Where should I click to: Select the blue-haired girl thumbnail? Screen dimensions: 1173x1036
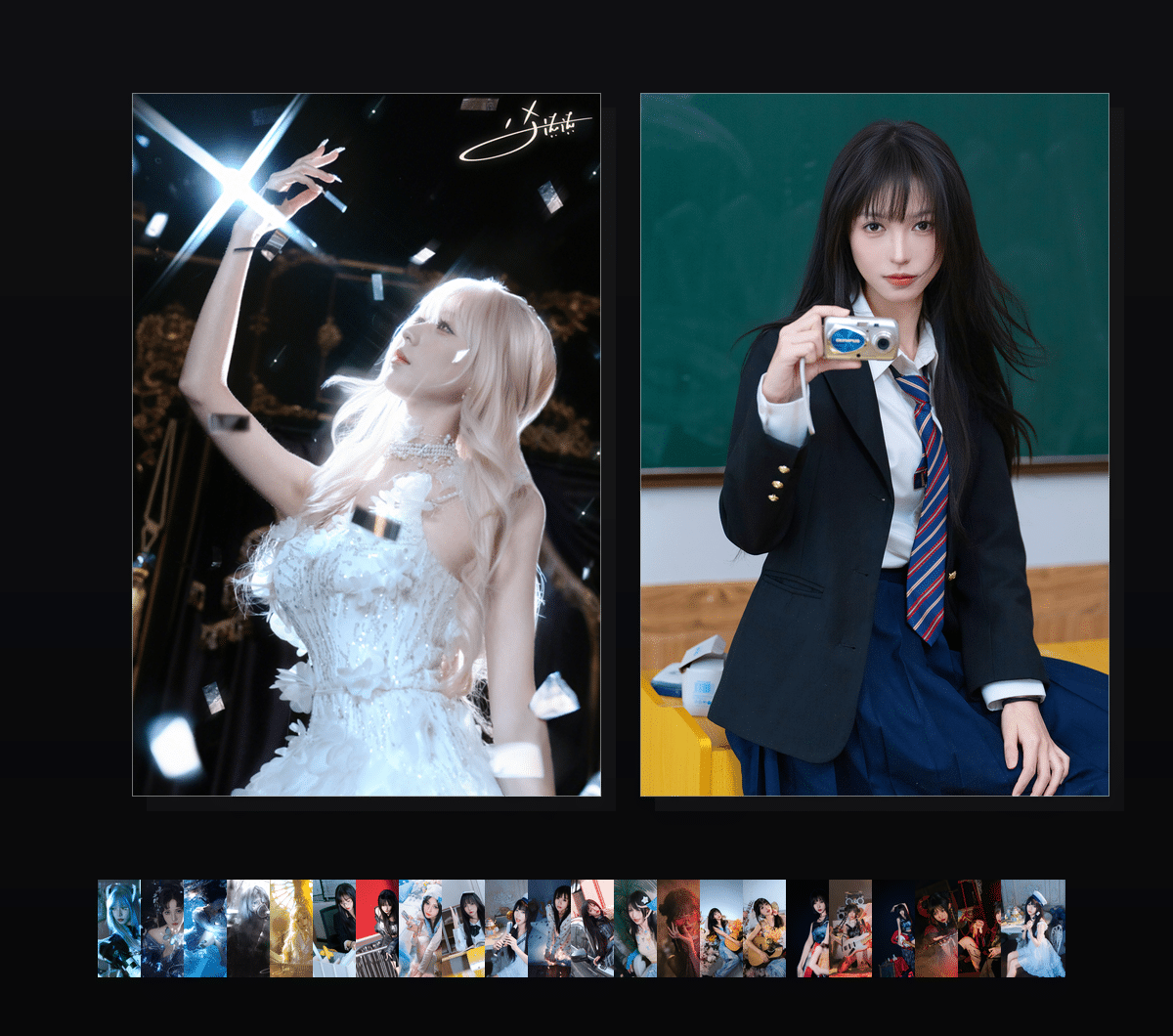pyautogui.click(x=118, y=928)
